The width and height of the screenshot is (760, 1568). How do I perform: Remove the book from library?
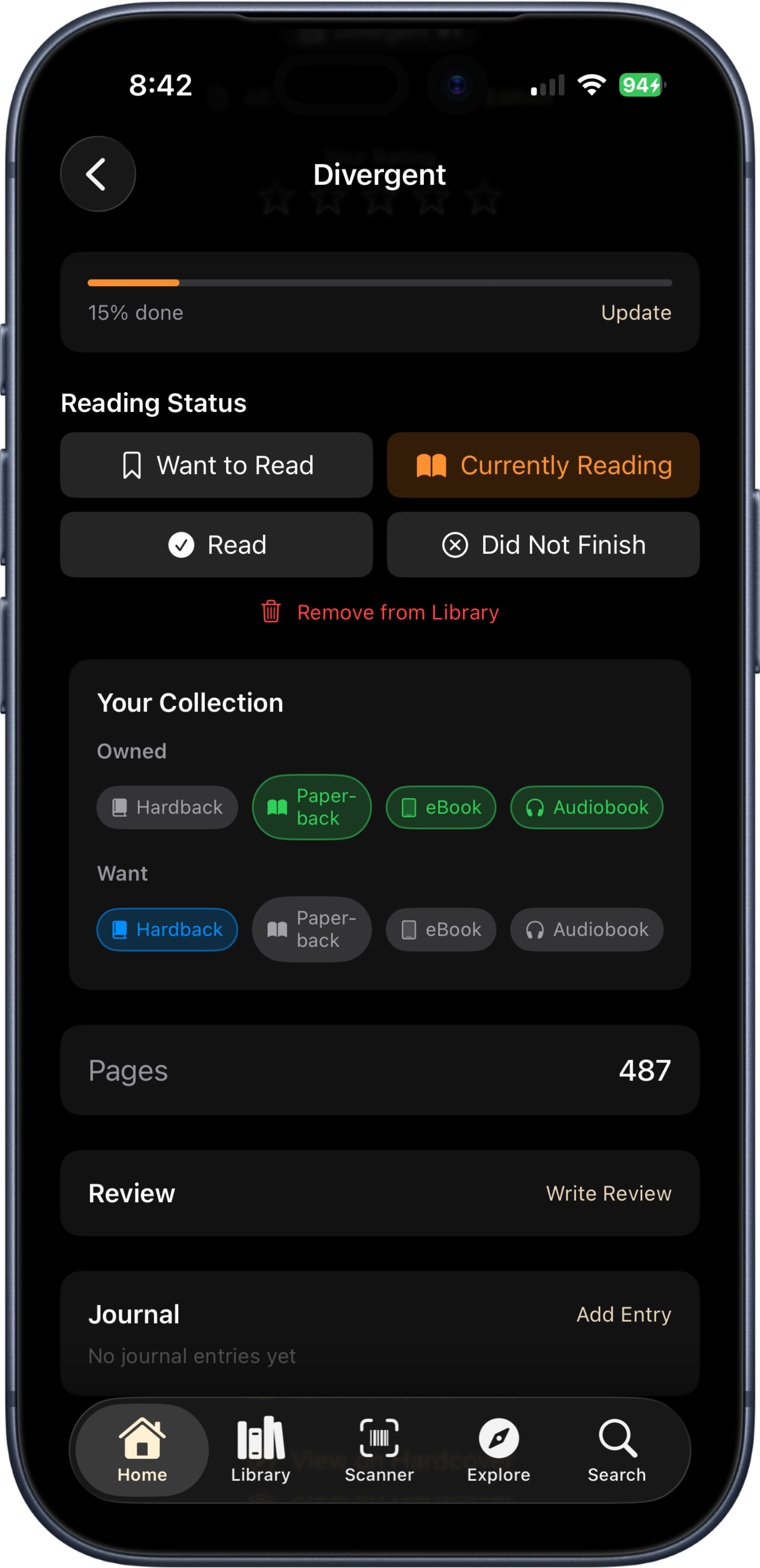[x=380, y=612]
